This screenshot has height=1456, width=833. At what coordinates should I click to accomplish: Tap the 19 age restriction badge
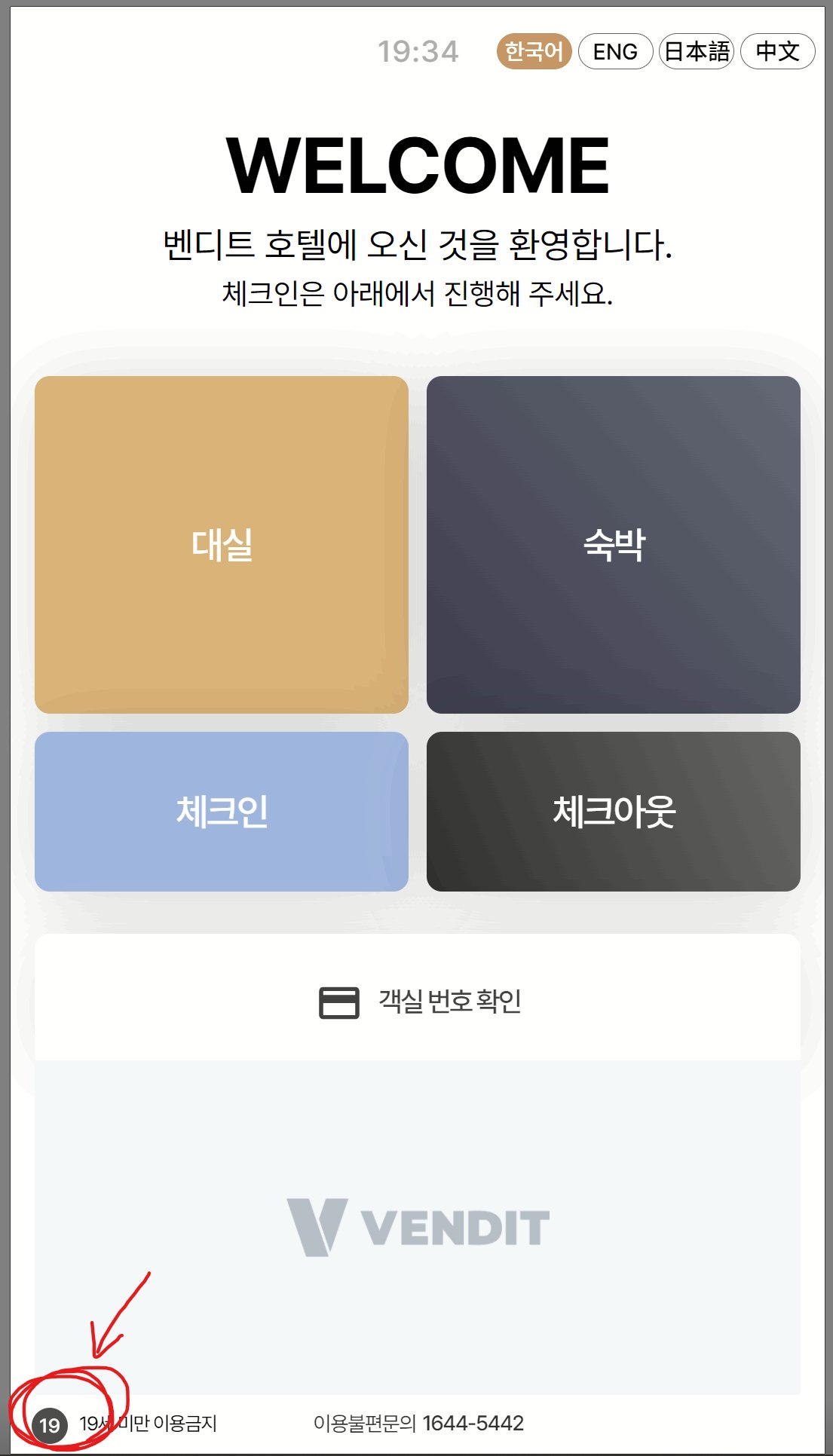[50, 1425]
